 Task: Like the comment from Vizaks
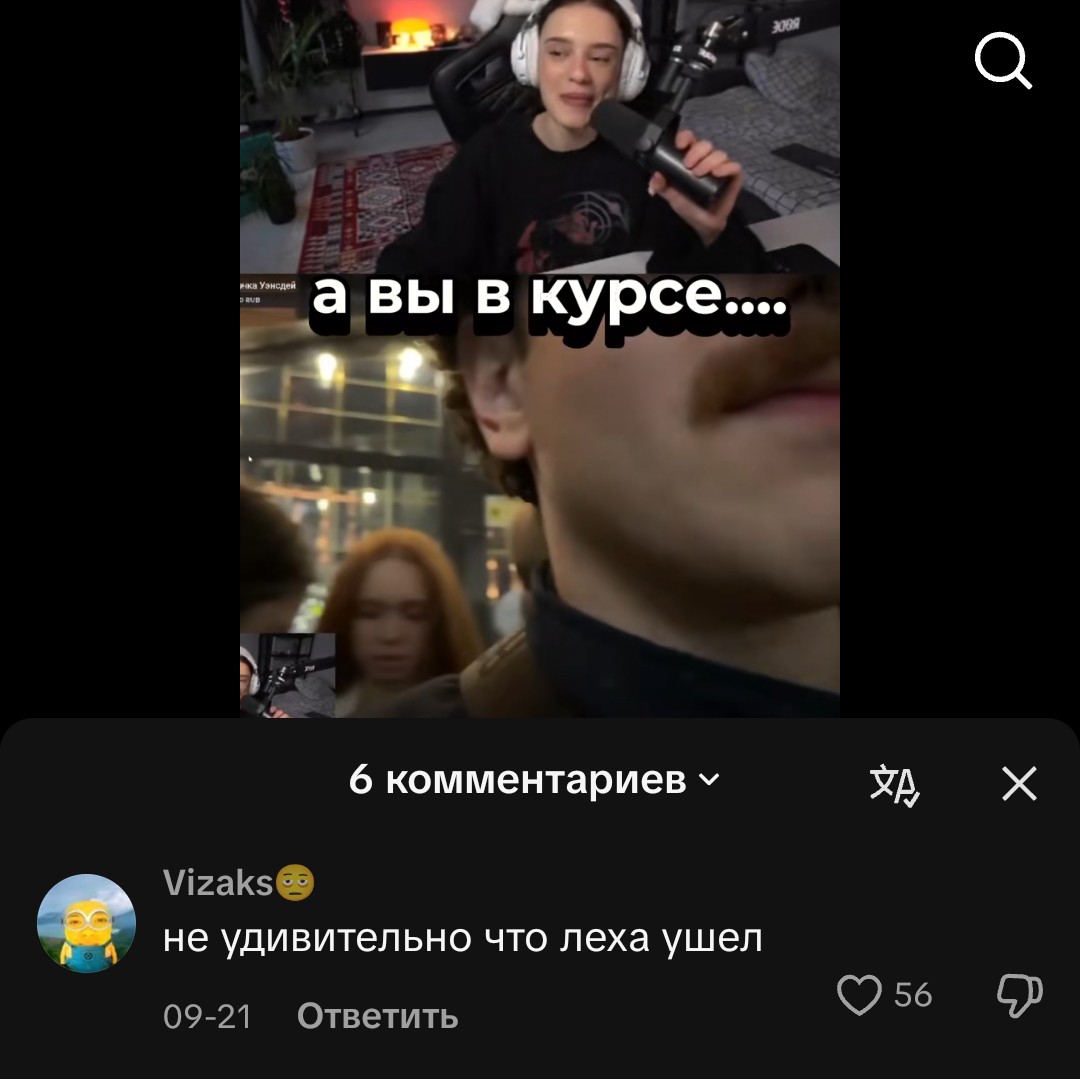coord(859,995)
